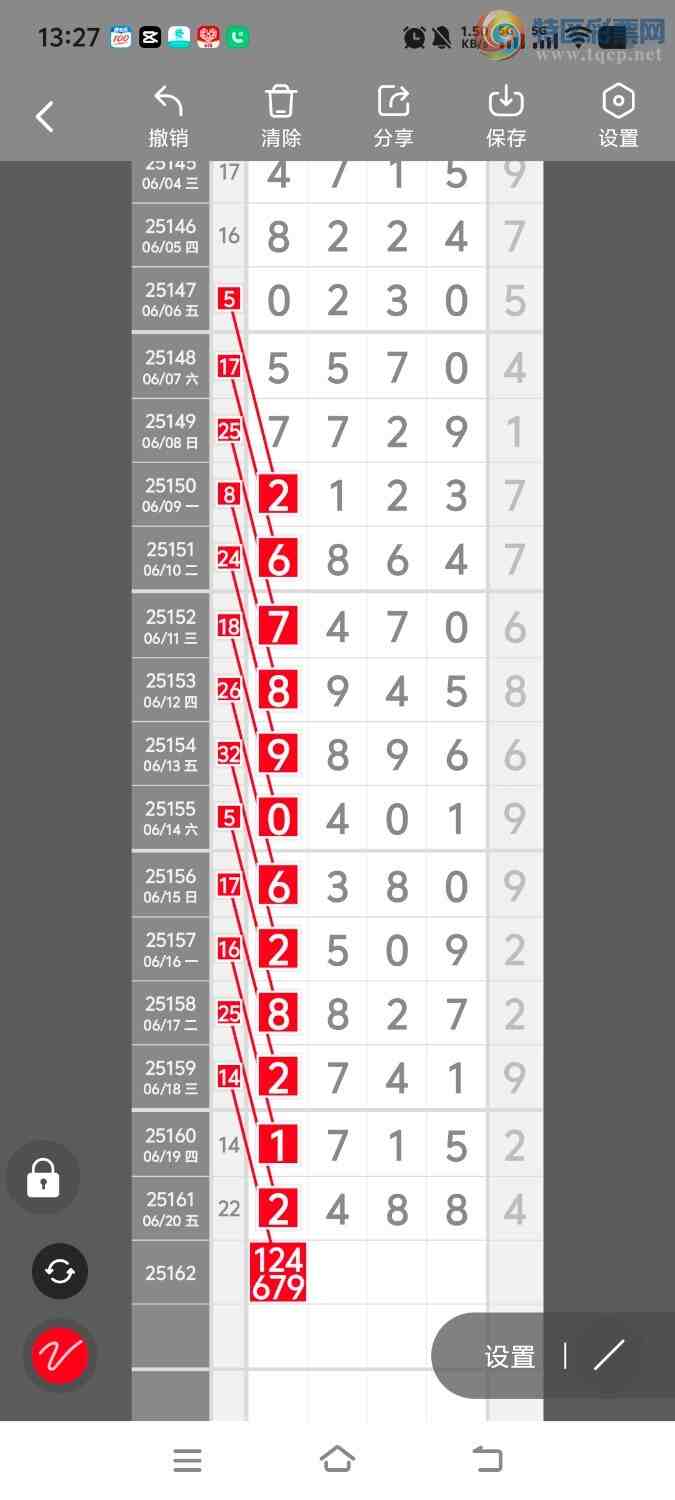675x1500 pixels.
Task: Open the floating 设置 panel option
Action: click(510, 1357)
